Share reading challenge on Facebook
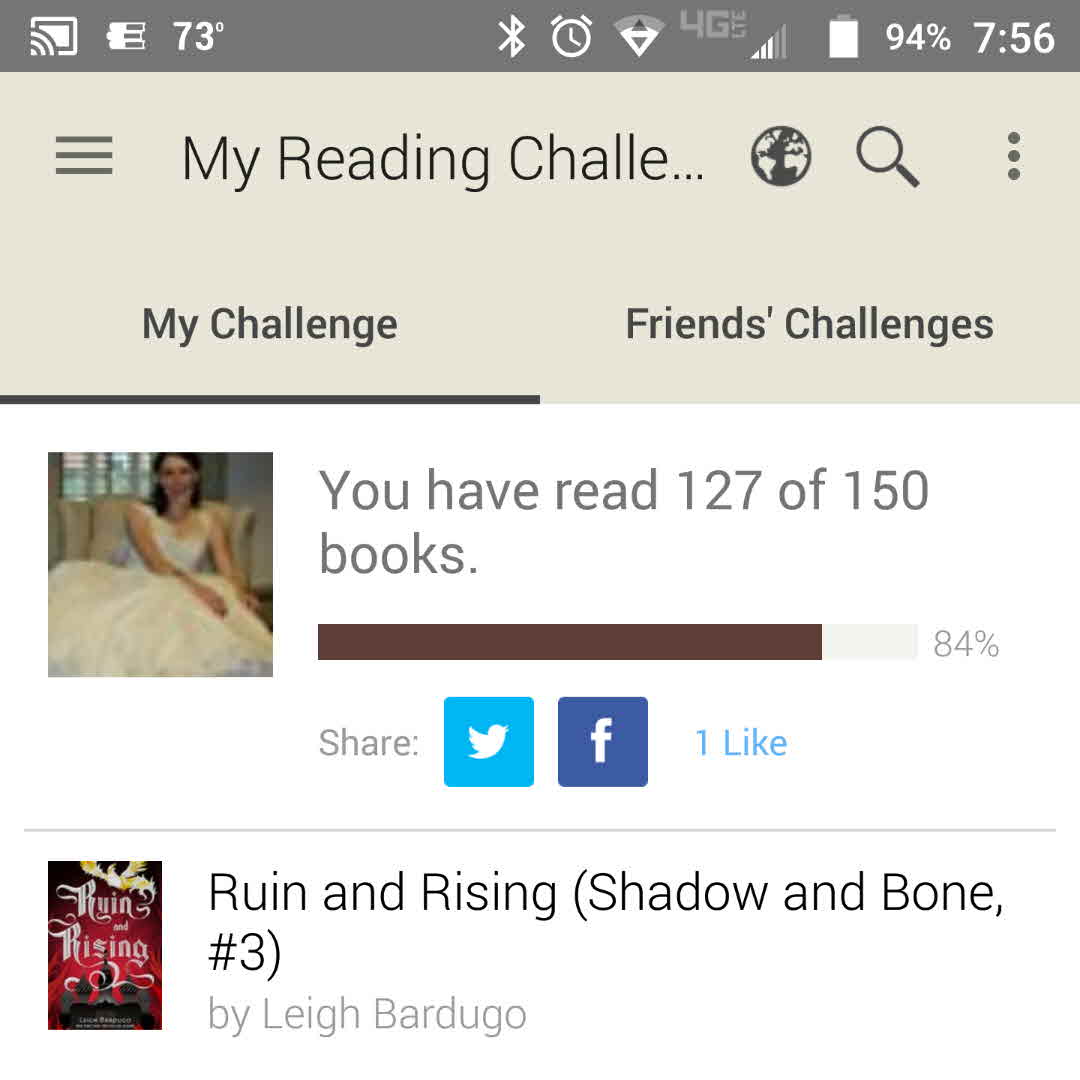The image size is (1080, 1080). 603,742
